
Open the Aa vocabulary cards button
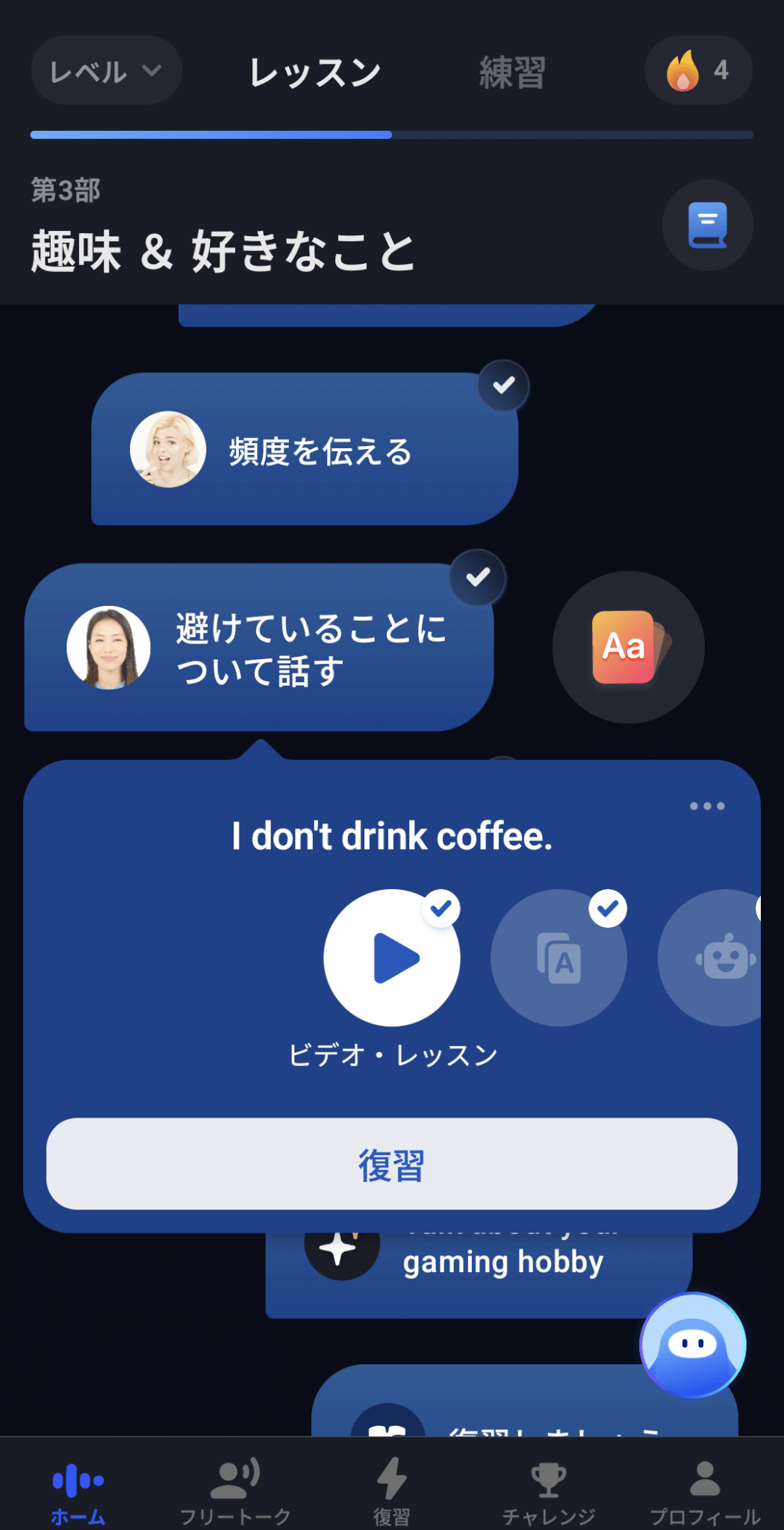[x=627, y=647]
